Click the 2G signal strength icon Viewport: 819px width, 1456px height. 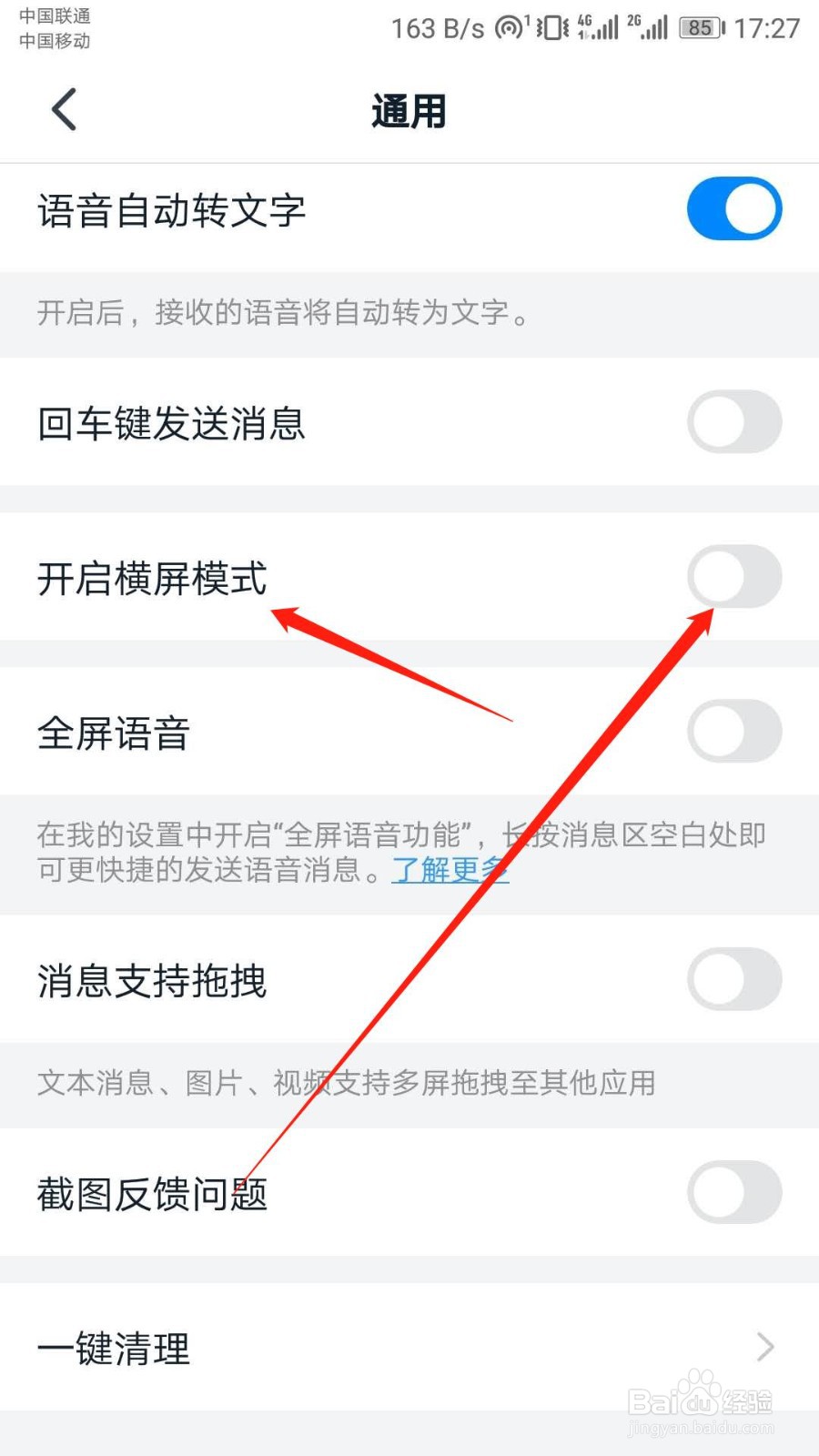(x=648, y=28)
